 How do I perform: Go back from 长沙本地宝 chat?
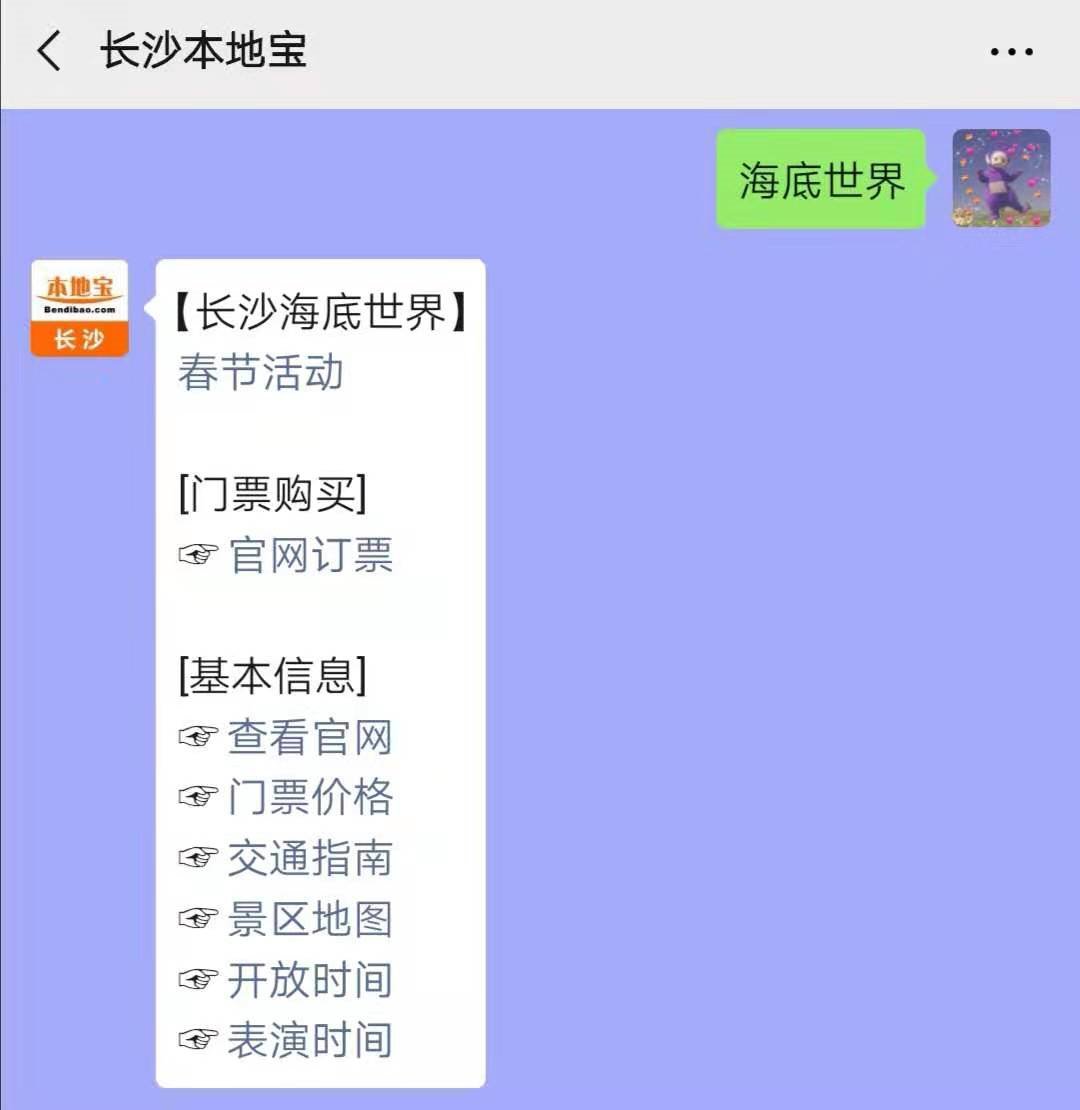[49, 51]
